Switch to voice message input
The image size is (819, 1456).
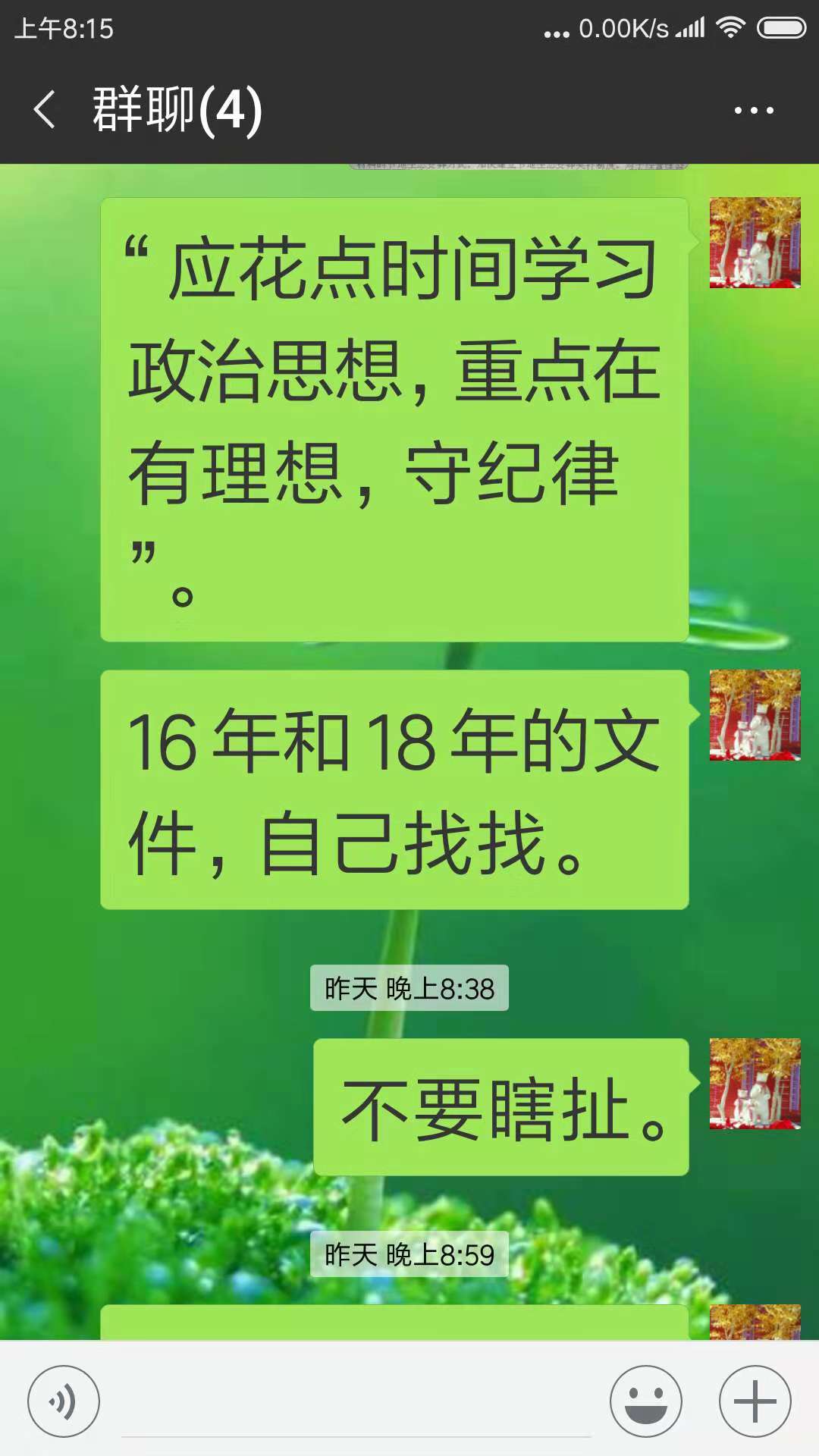pos(64,1401)
